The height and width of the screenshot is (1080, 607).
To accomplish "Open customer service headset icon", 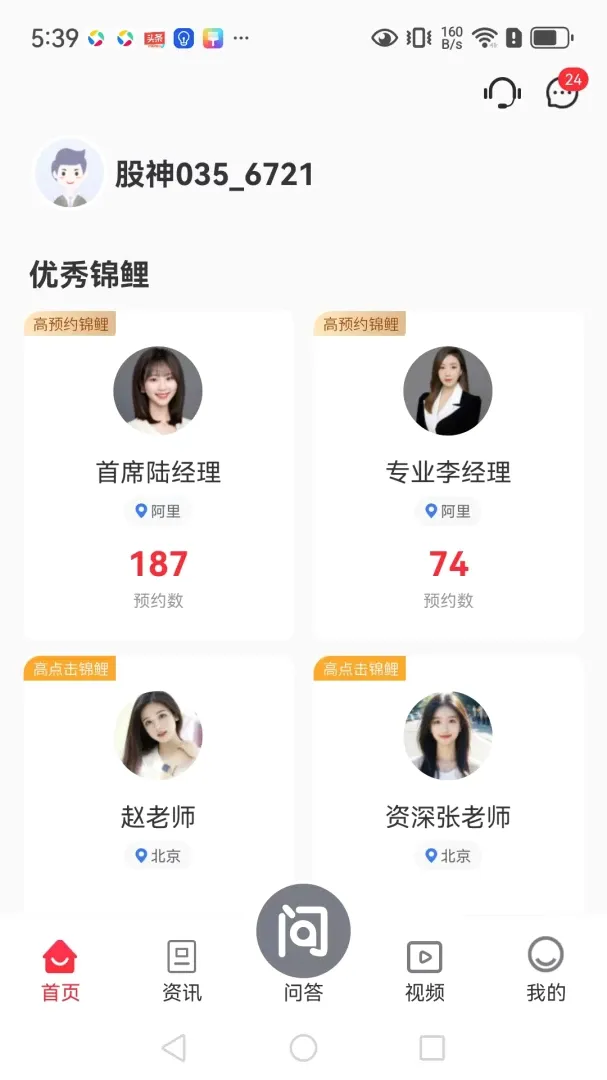I will [x=502, y=92].
